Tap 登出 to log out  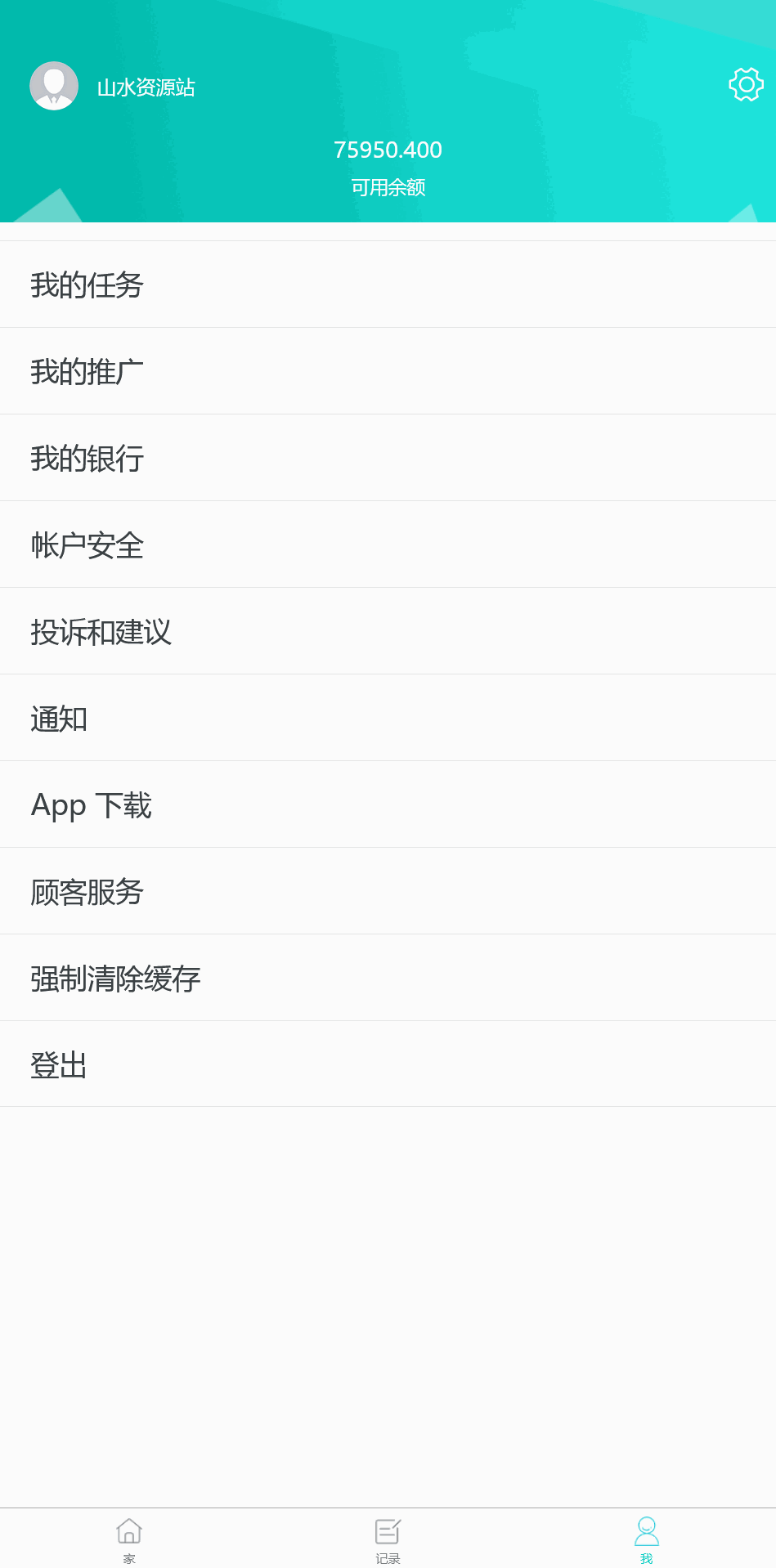point(58,1064)
